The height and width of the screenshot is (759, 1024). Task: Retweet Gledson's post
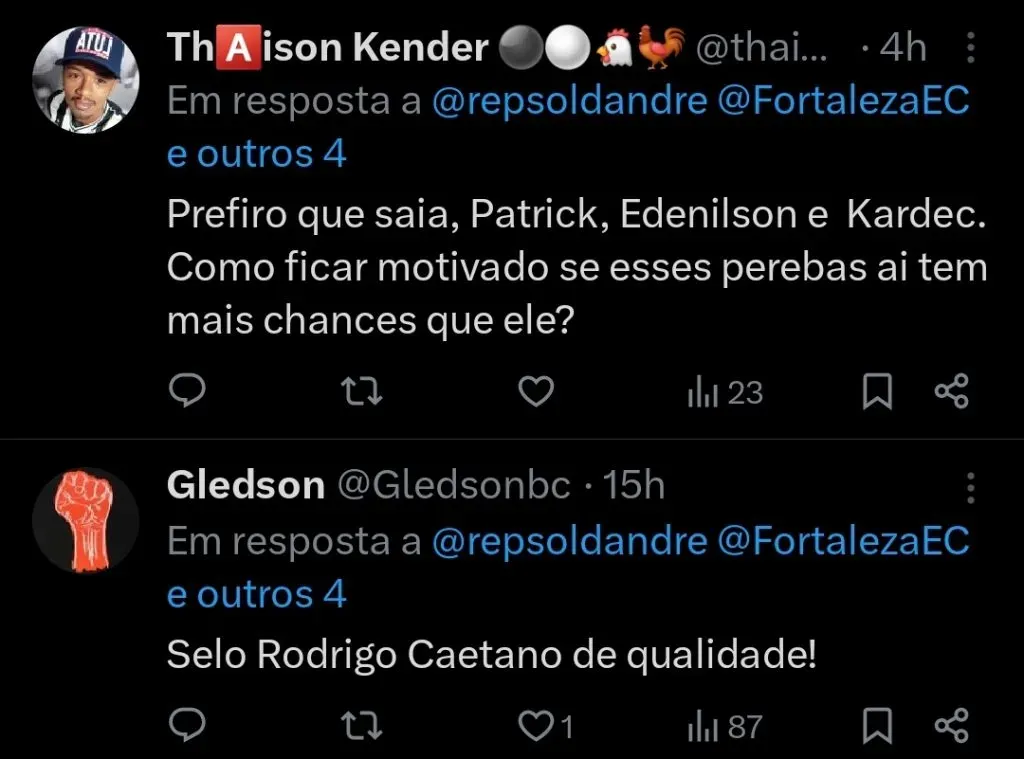[x=361, y=726]
